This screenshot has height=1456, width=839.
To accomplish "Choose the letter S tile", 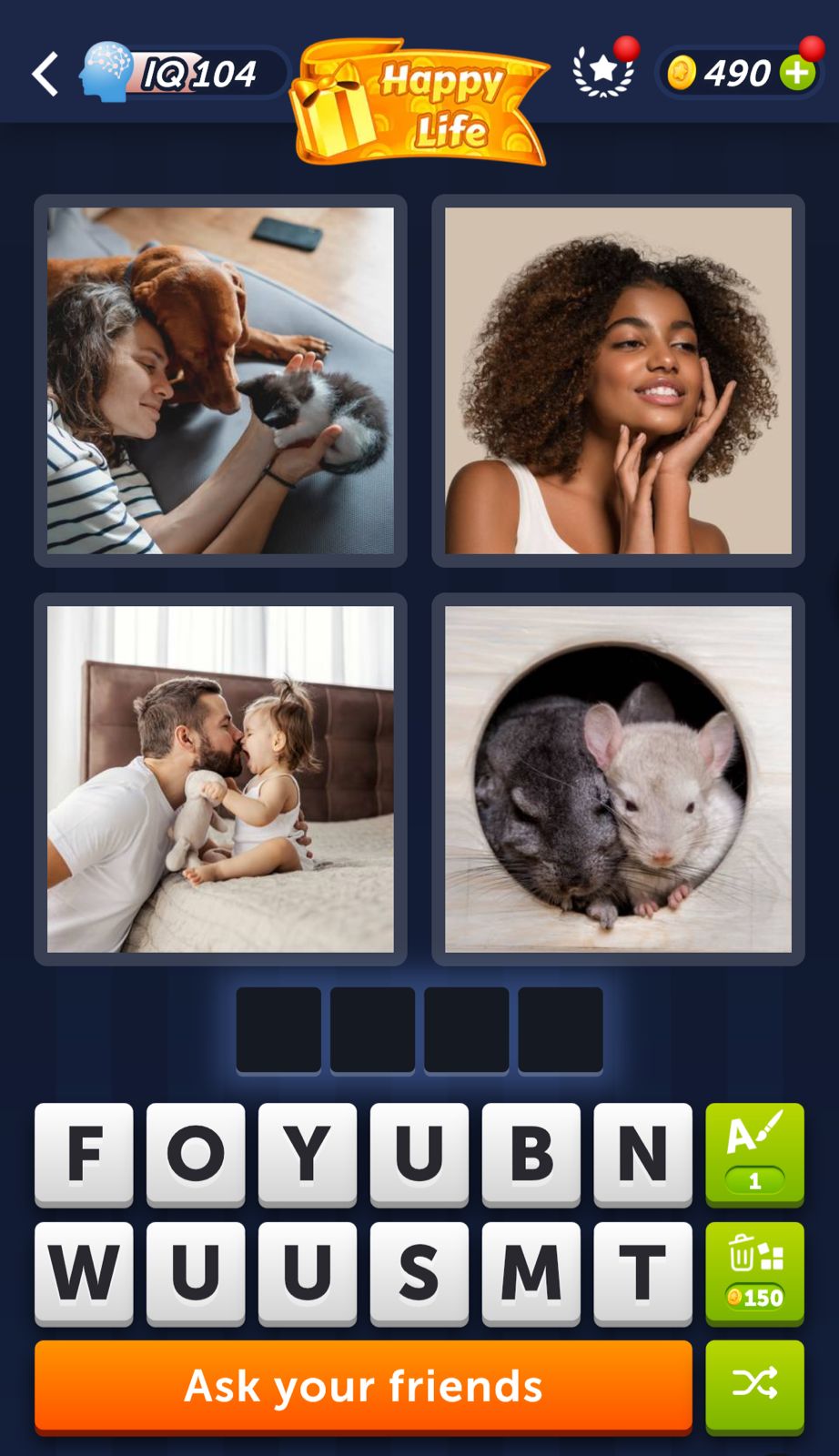I will pos(419,1272).
